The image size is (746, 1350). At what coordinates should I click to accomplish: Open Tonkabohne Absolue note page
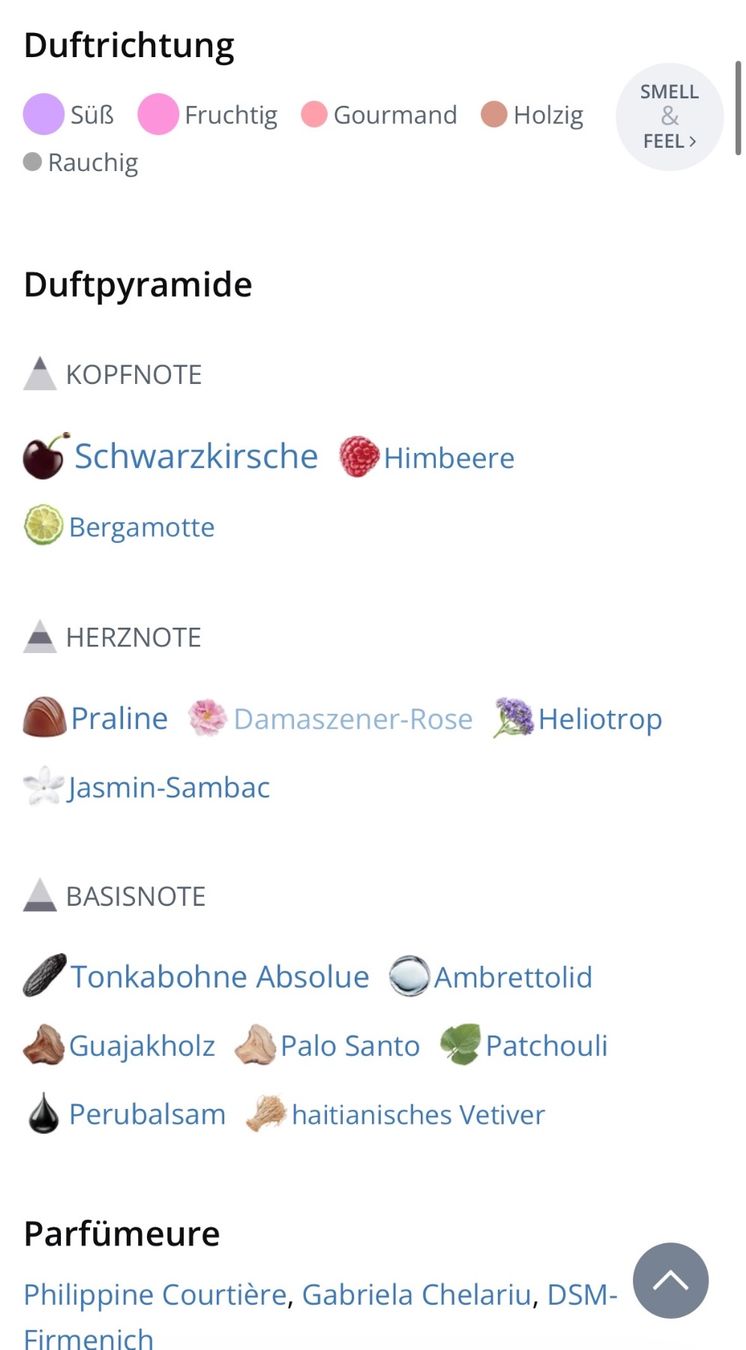click(x=196, y=976)
